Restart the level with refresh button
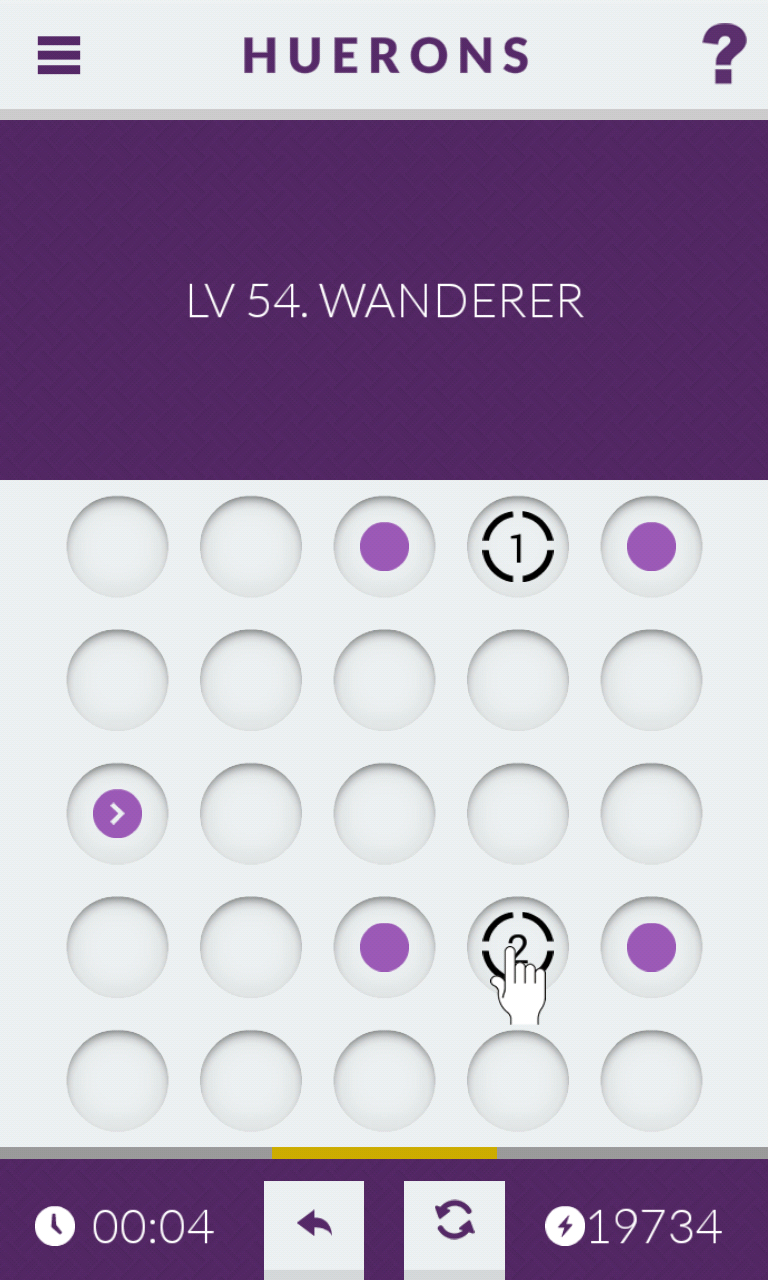This screenshot has width=768, height=1280. [454, 1224]
